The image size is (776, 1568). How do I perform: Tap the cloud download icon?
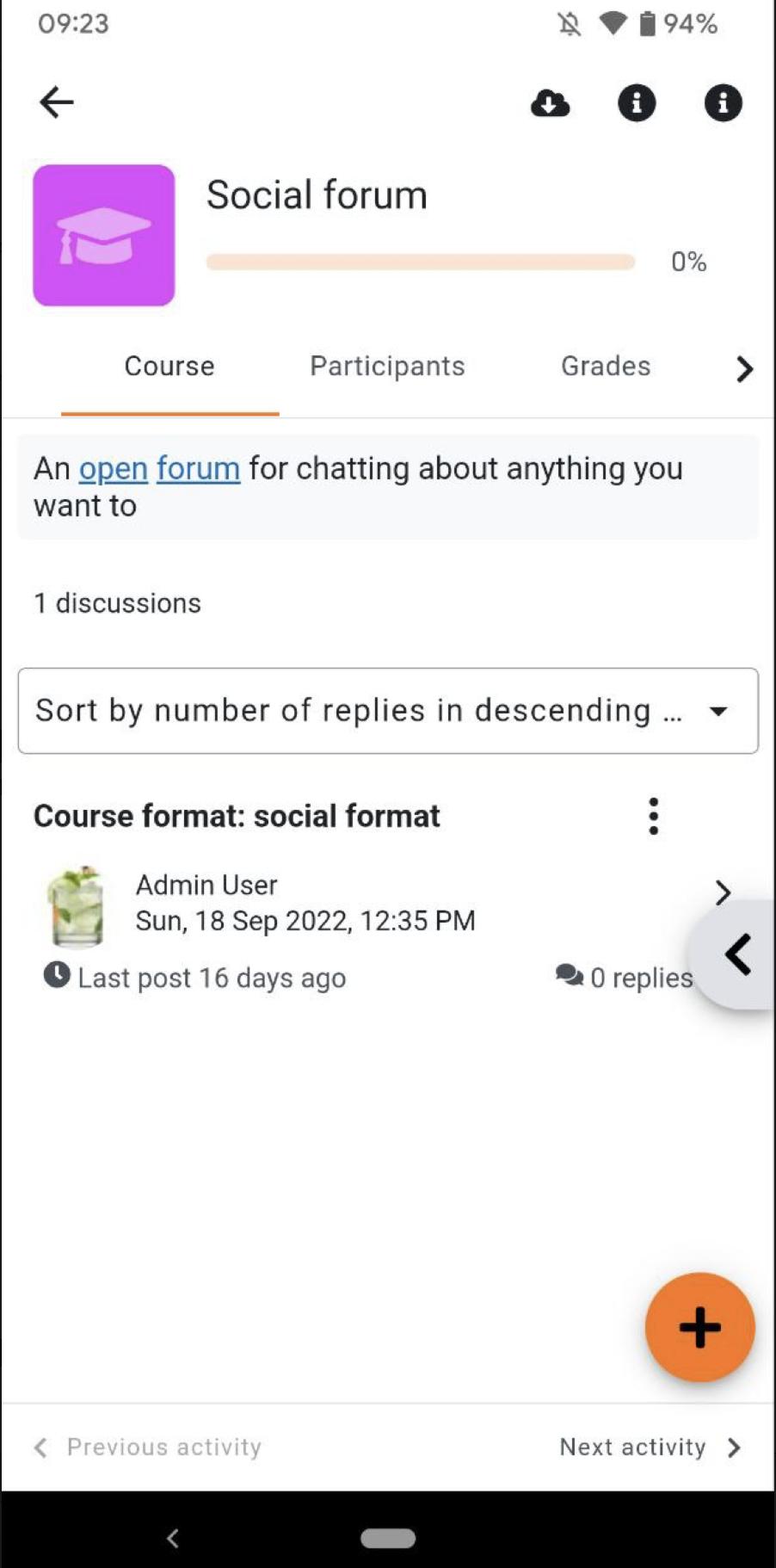[x=550, y=103]
